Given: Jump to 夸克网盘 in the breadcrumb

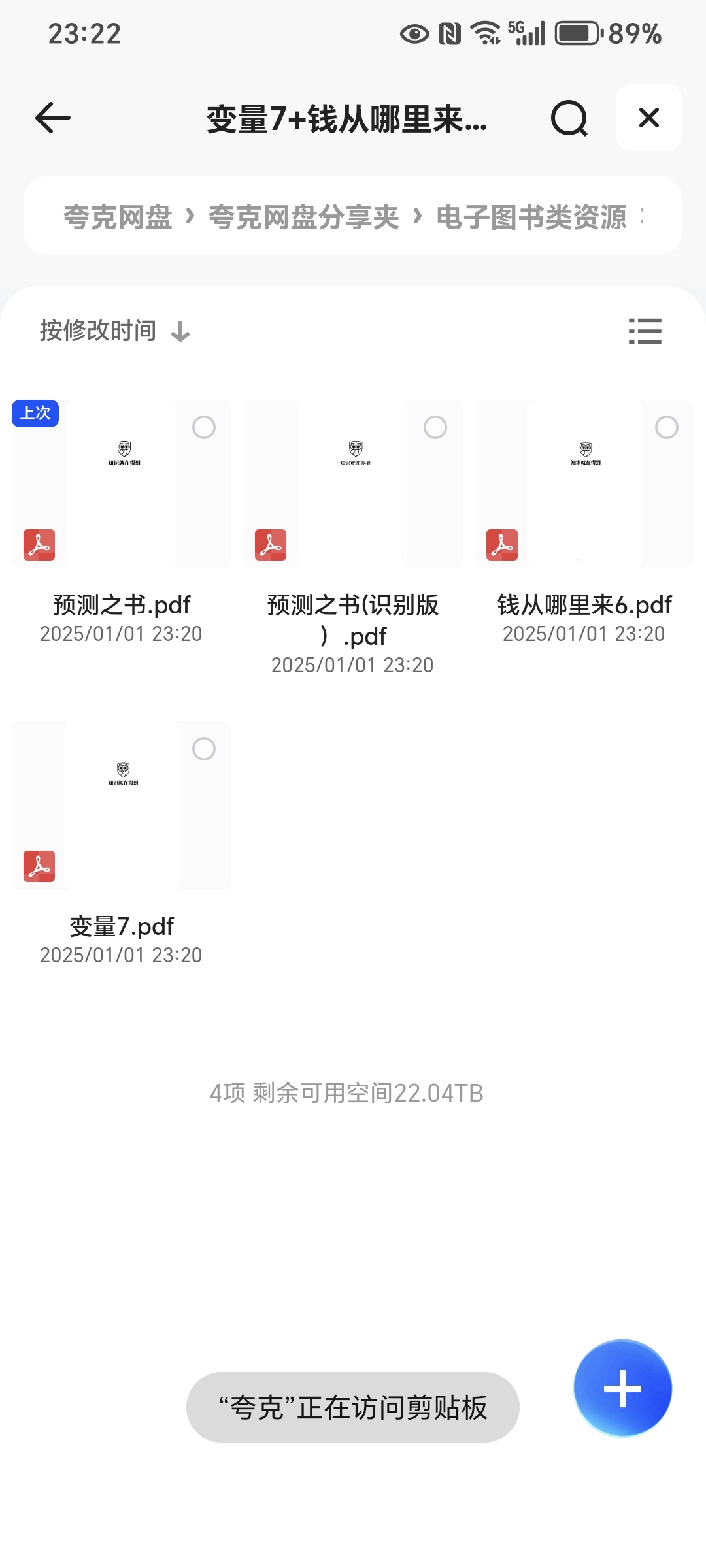Looking at the screenshot, I should click(118, 217).
